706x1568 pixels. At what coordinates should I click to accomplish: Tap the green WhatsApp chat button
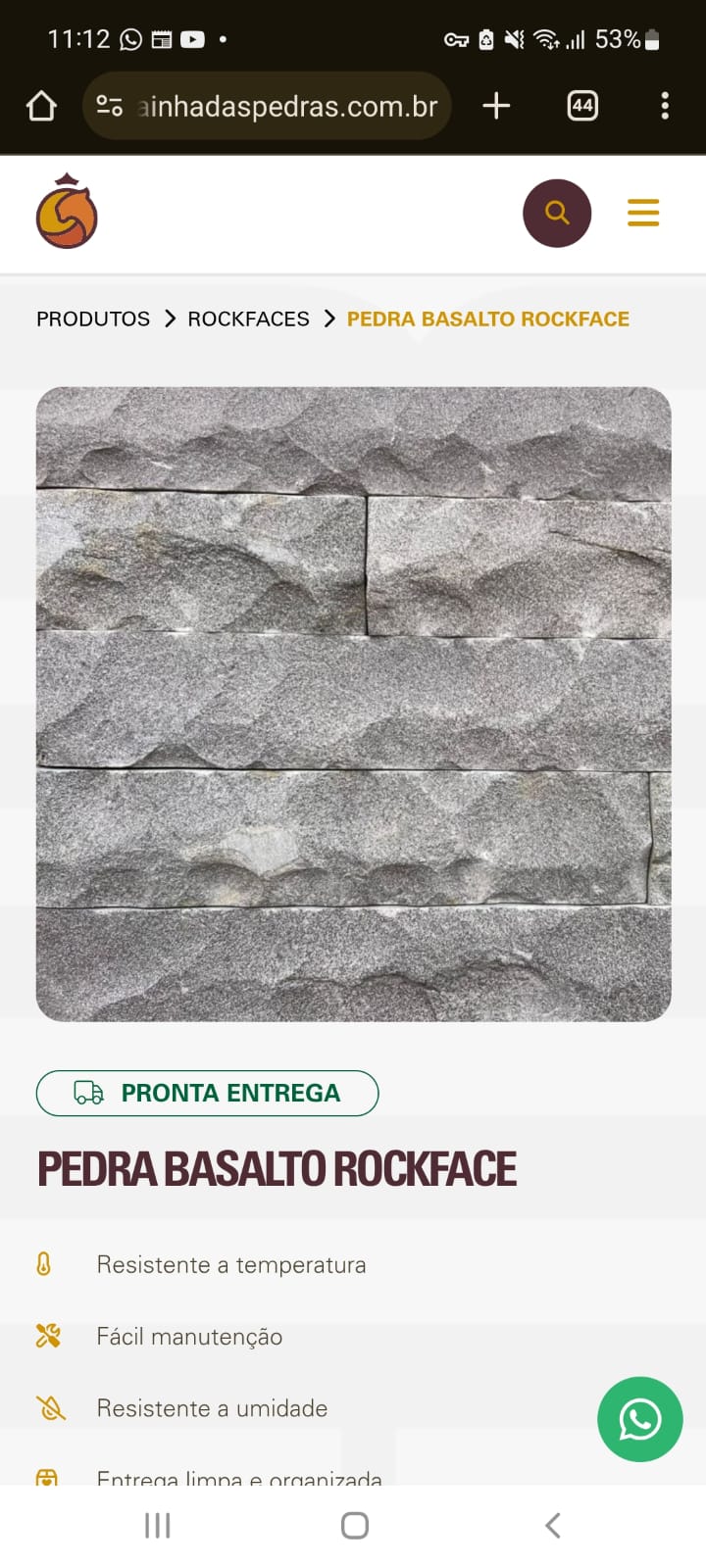(639, 1419)
